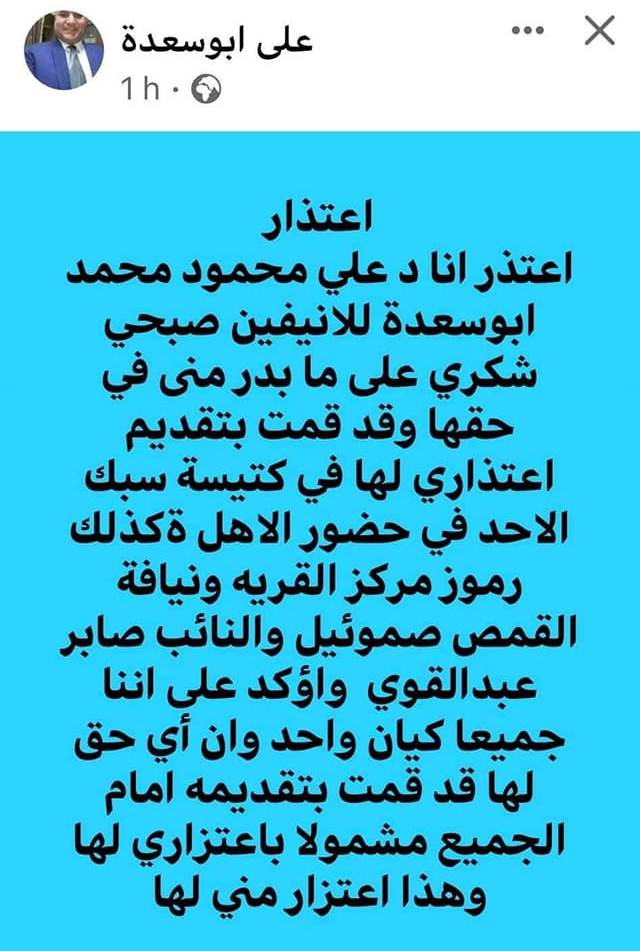640x951 pixels.
Task: Open the blue apology text post
Action: click(x=320, y=540)
